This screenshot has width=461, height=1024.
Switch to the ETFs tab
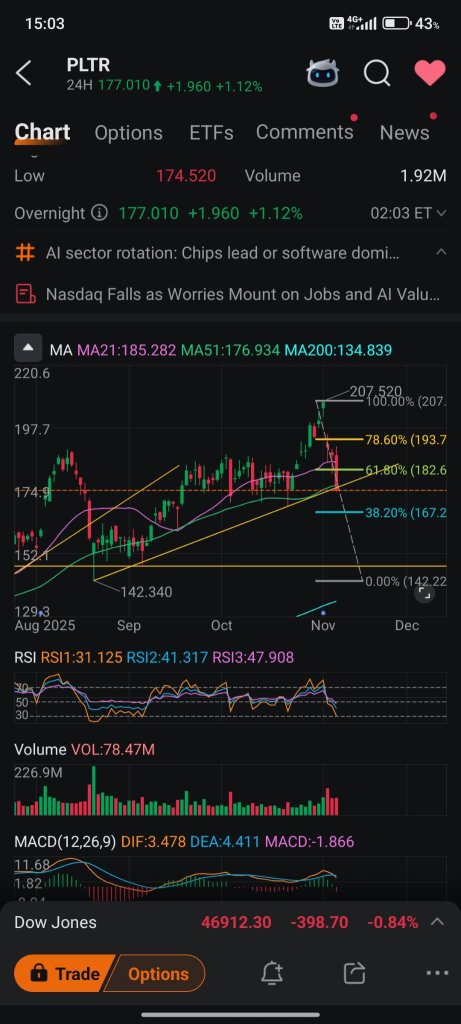[x=211, y=133]
